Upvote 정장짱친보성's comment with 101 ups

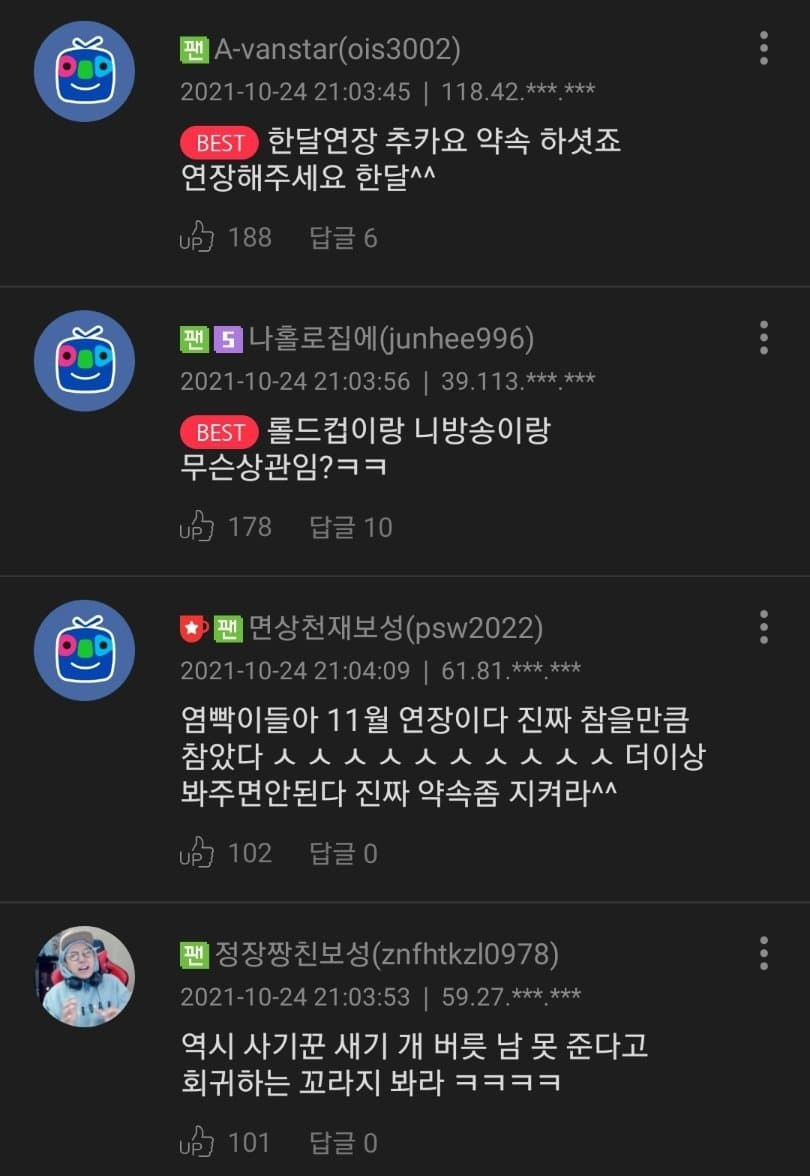click(197, 1142)
